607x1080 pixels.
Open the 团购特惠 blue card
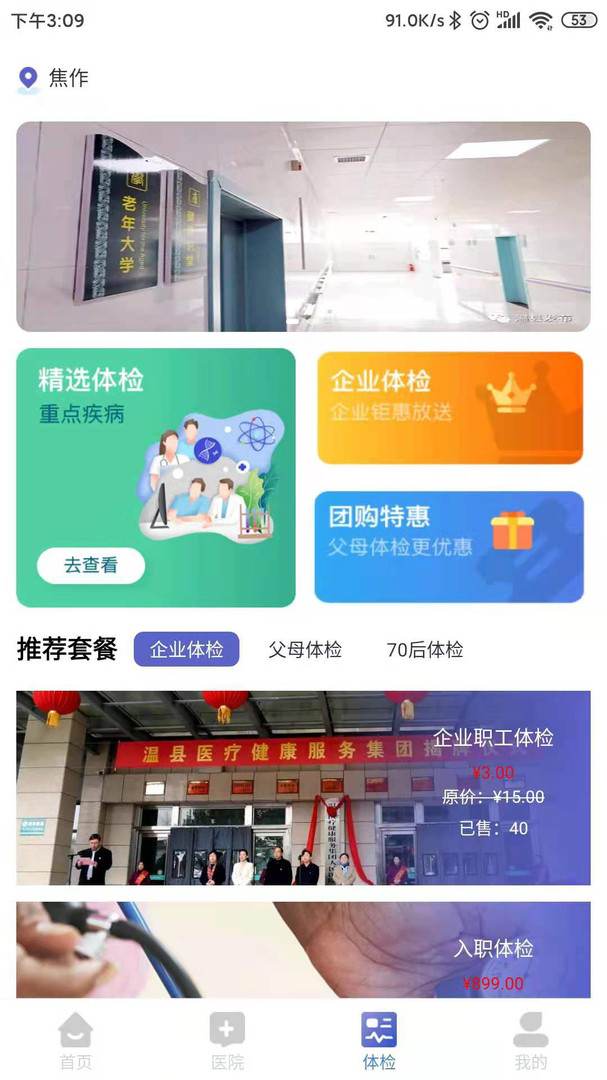click(449, 546)
